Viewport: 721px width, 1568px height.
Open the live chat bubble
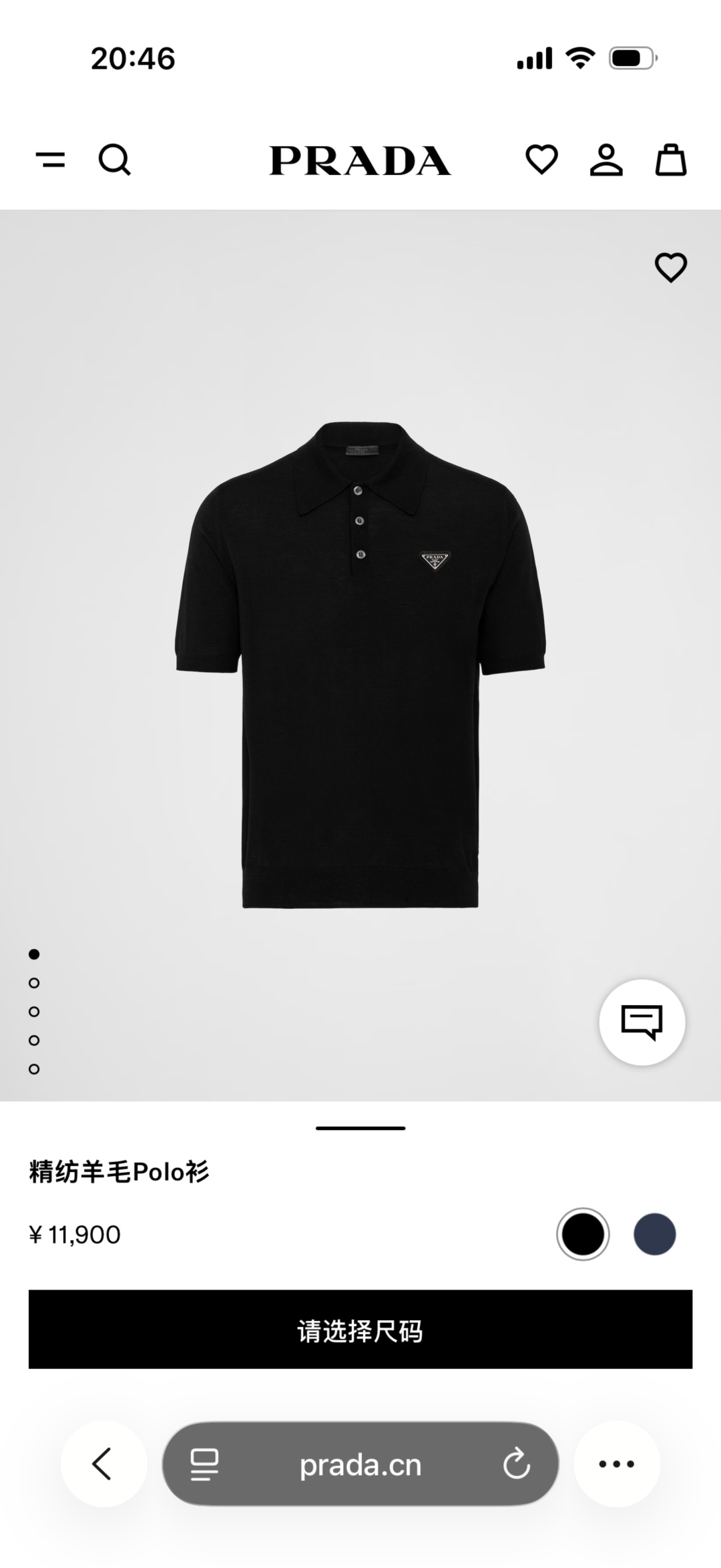coord(642,1022)
